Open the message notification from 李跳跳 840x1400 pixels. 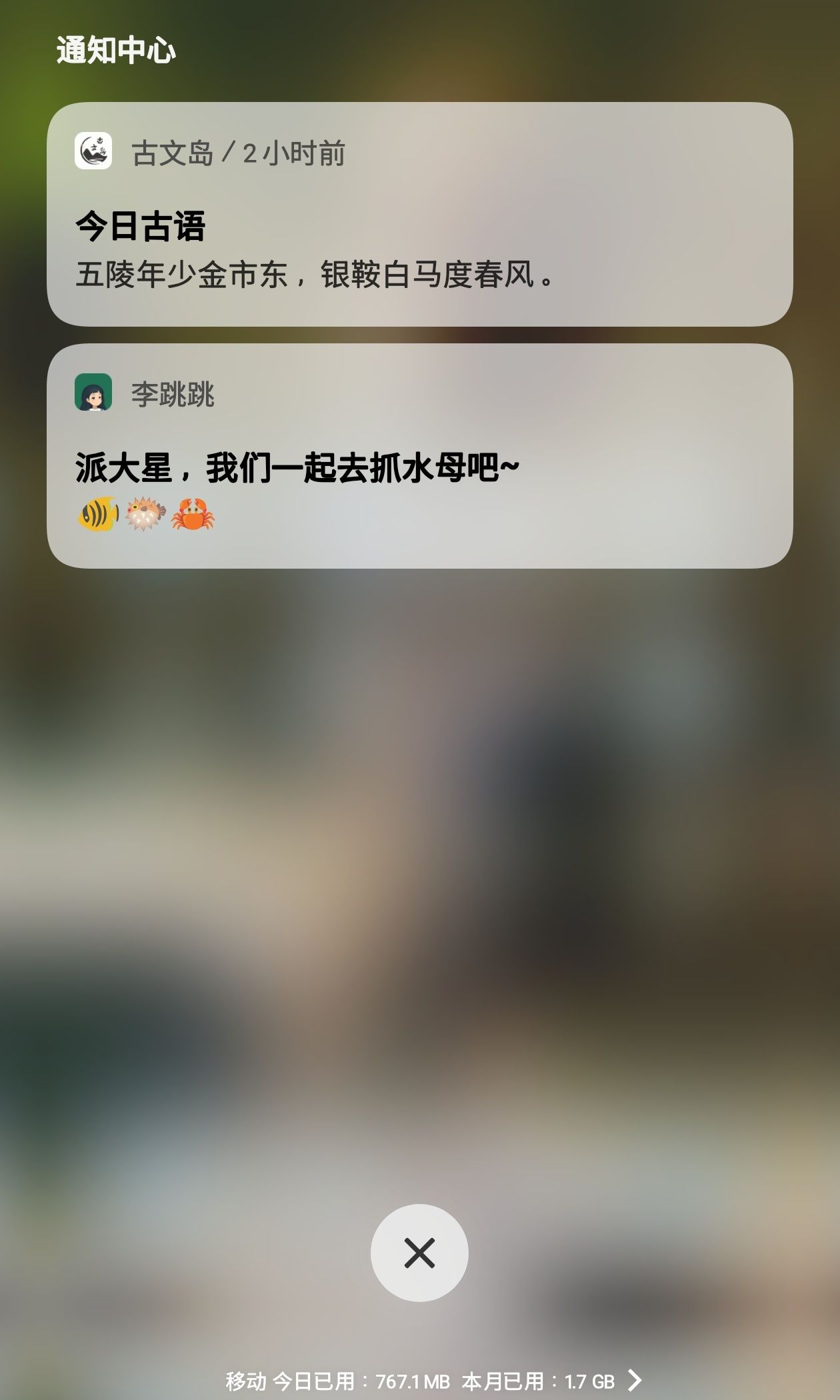click(419, 456)
